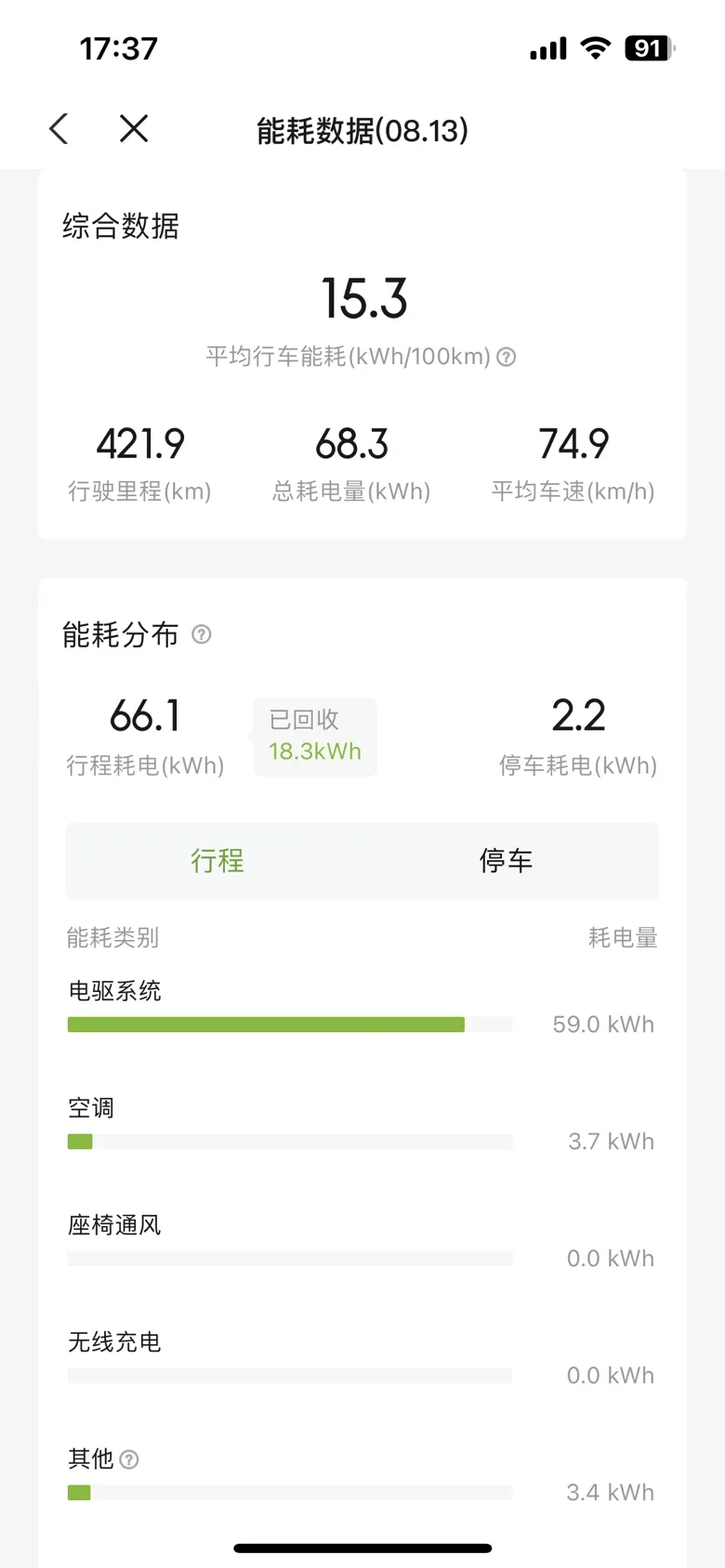Open help icon beside 能耗分布
The image size is (725, 1568).
pyautogui.click(x=202, y=634)
